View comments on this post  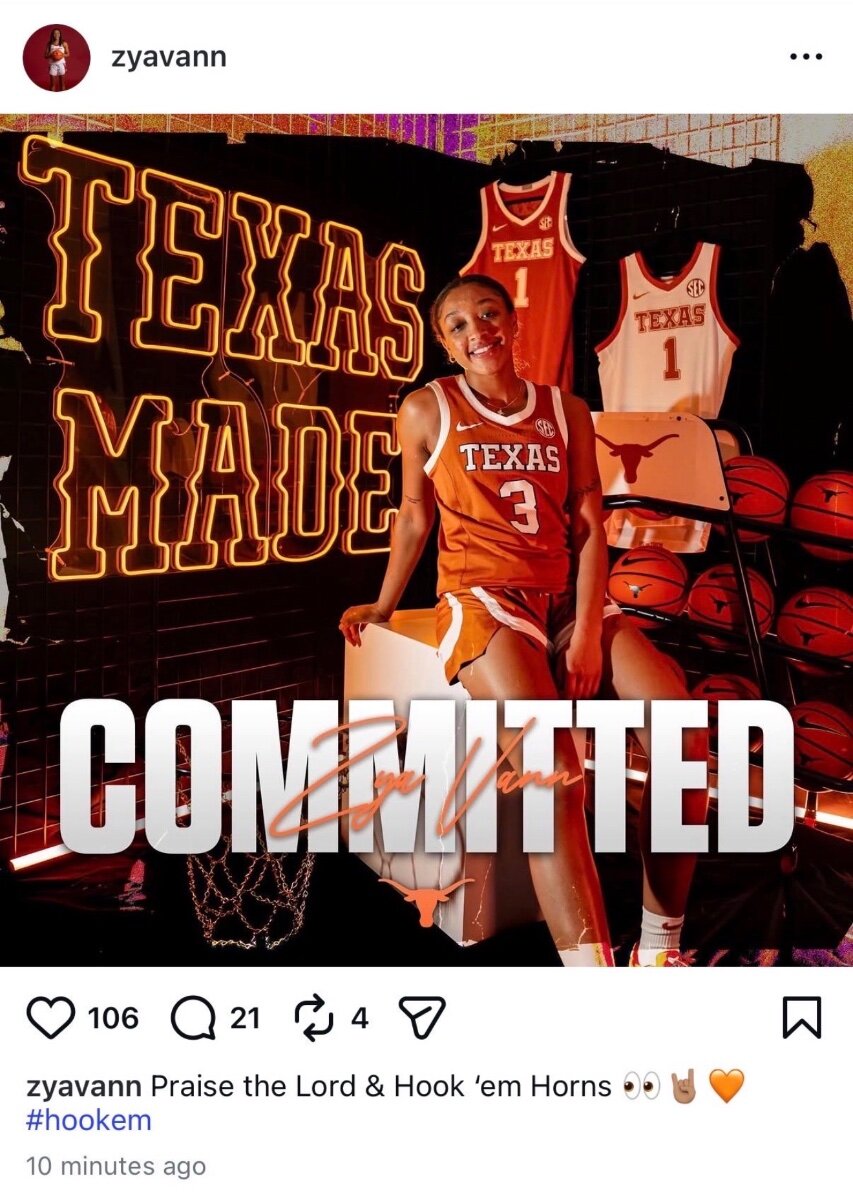[x=193, y=1019]
